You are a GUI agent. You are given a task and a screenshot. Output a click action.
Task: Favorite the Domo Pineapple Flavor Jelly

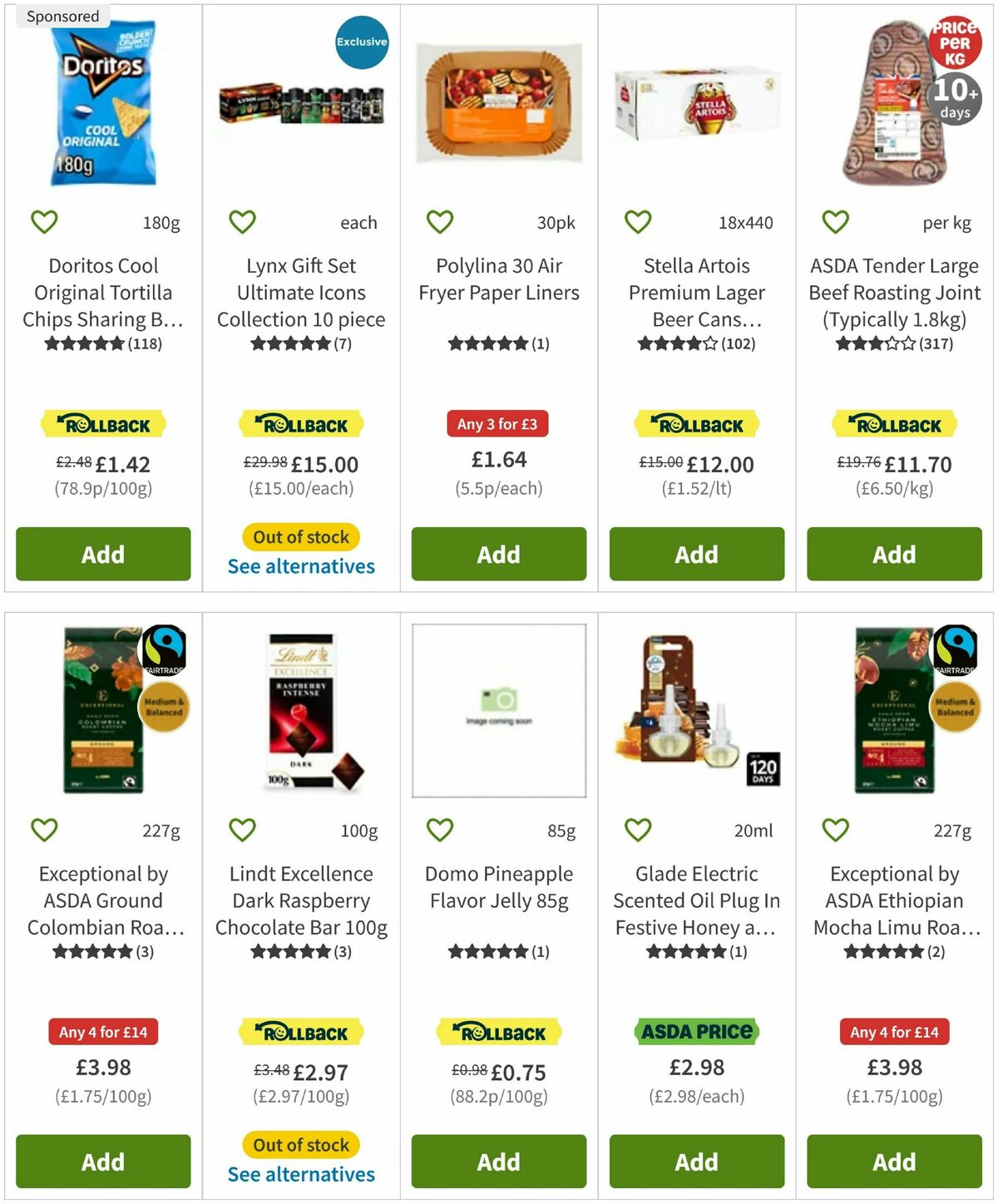click(440, 829)
